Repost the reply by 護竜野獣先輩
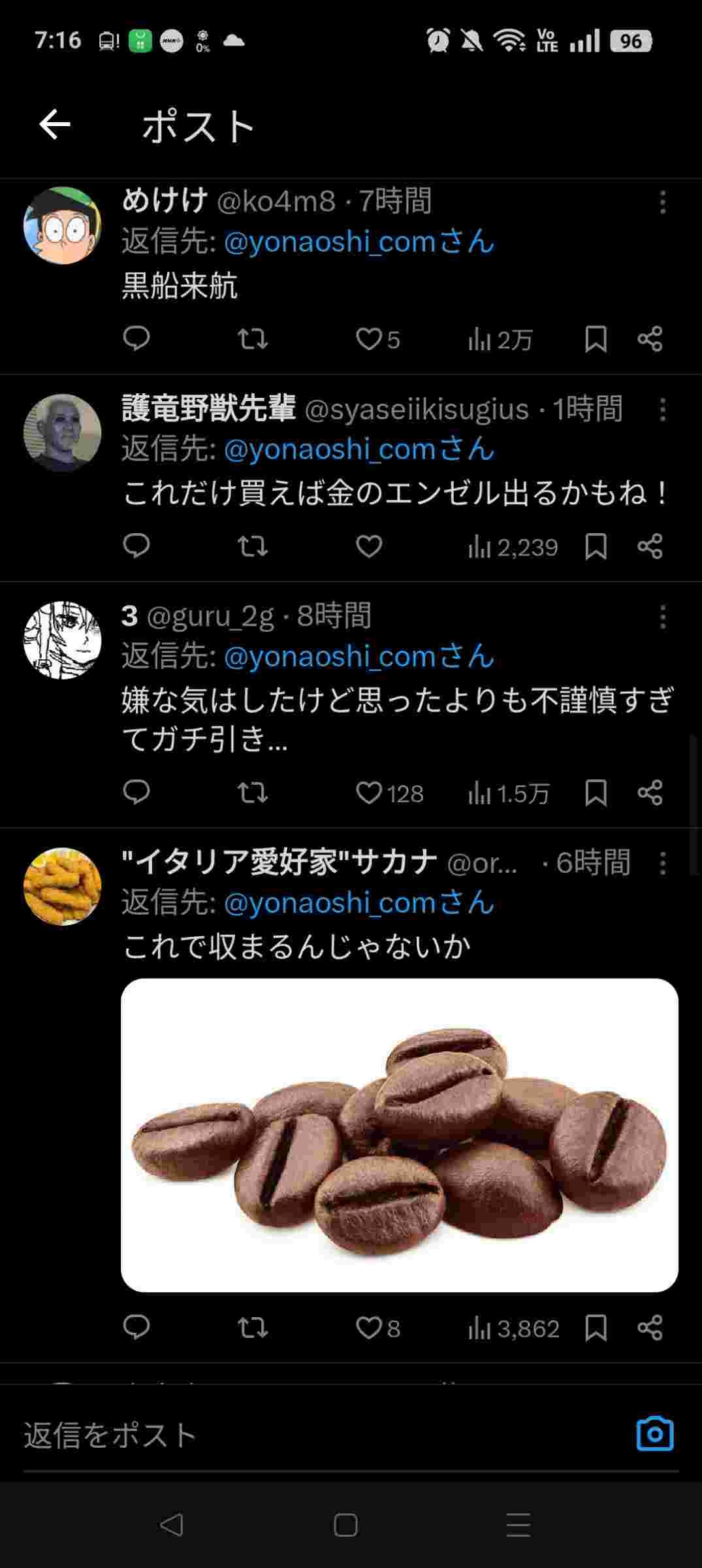Screen dimensions: 702x1568 click(x=252, y=546)
